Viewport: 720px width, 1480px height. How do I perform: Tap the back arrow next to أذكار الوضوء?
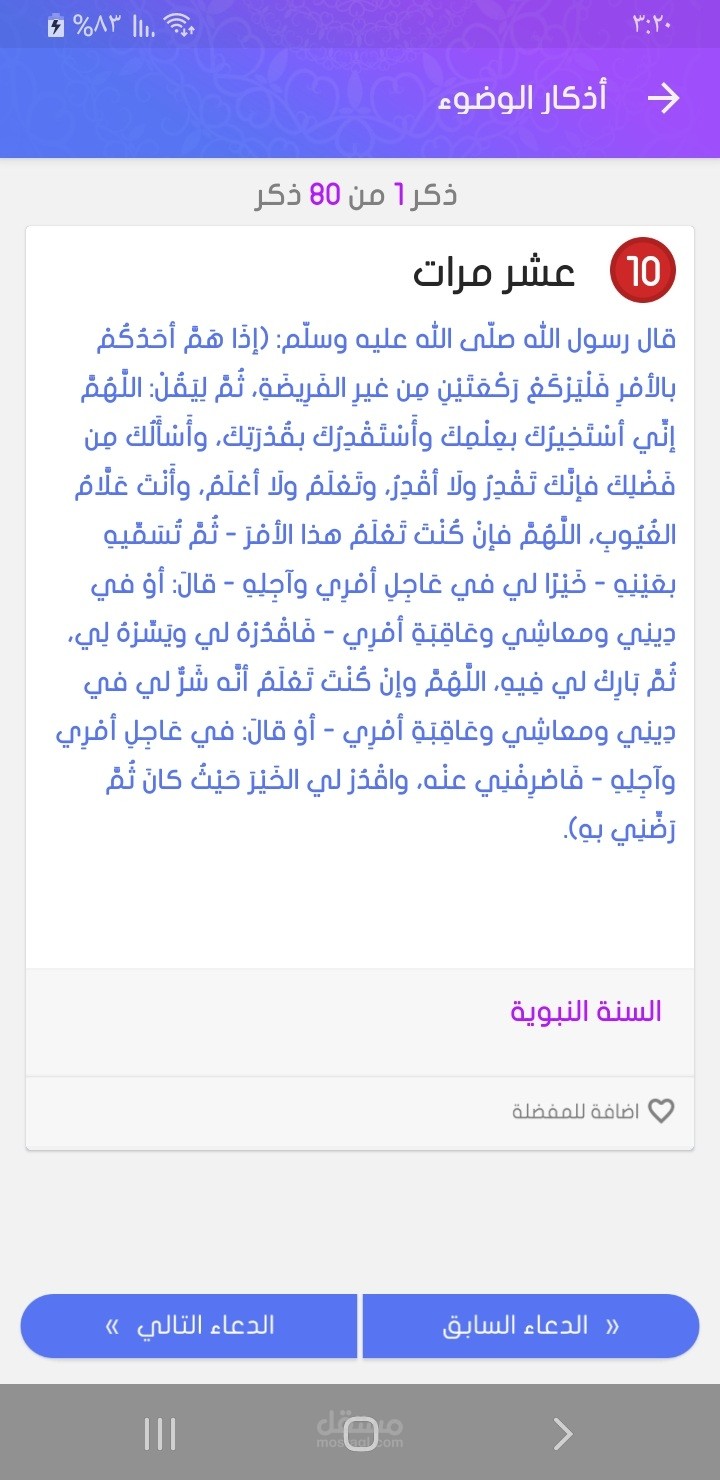(663, 99)
